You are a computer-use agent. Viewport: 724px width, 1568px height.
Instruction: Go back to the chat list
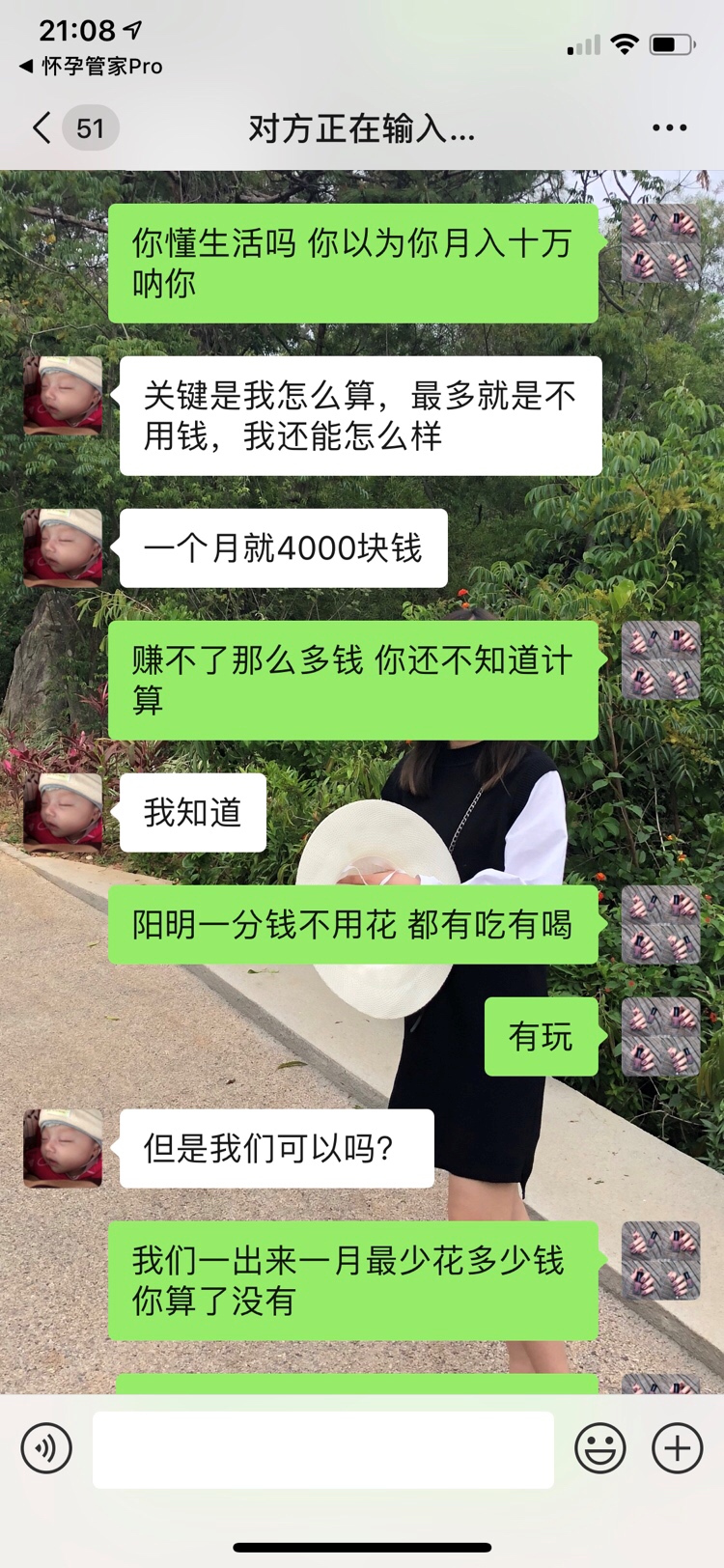click(42, 127)
